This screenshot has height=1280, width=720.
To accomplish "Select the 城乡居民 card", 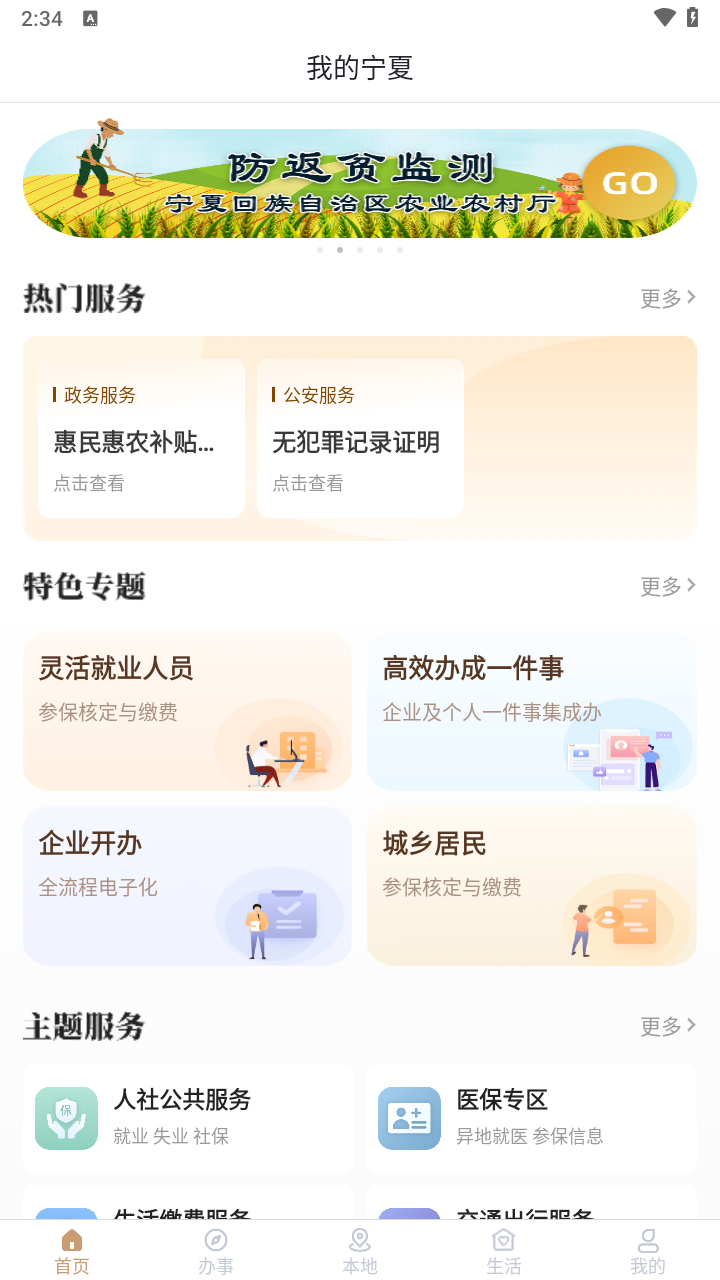I will [x=531, y=886].
